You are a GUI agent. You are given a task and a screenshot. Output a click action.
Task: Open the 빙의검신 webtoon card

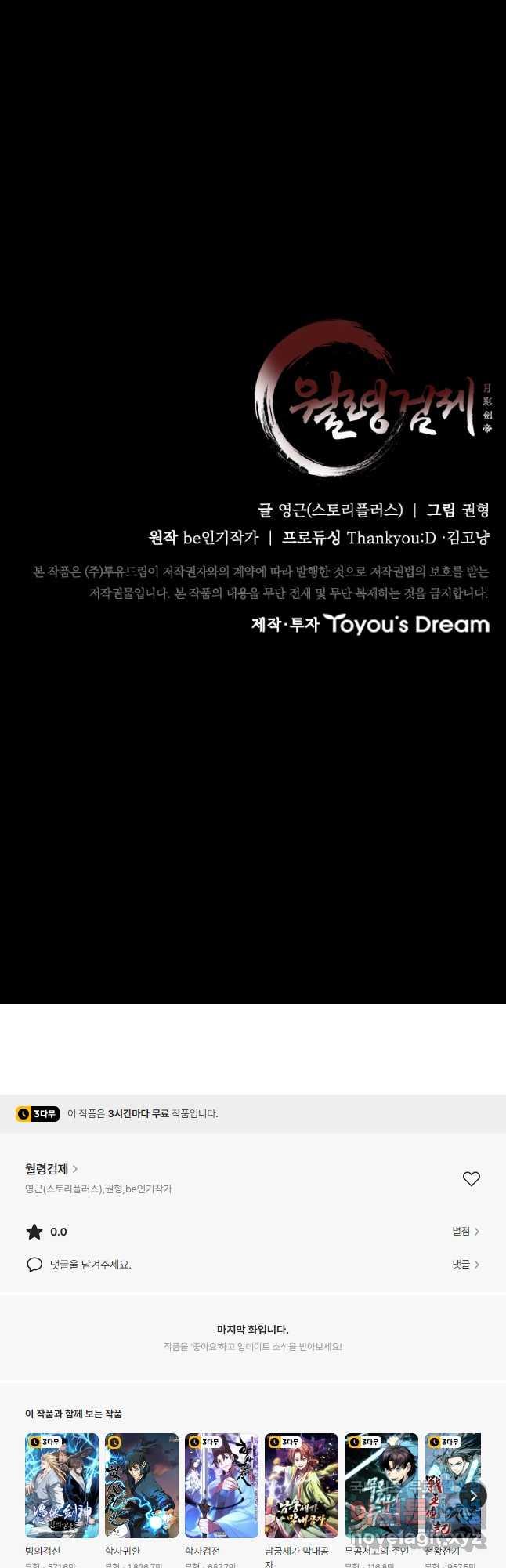point(62,1486)
